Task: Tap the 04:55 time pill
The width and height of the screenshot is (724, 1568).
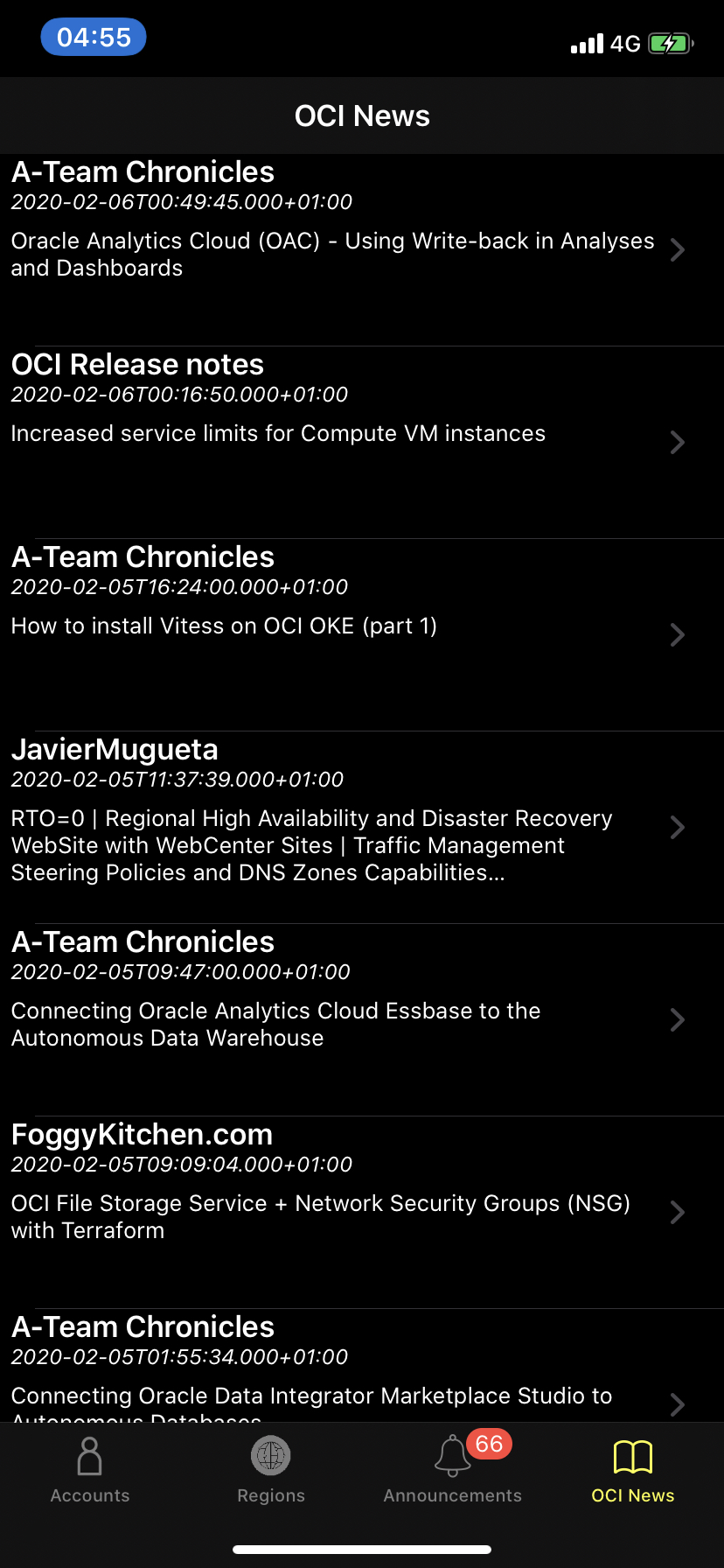Action: [x=93, y=37]
